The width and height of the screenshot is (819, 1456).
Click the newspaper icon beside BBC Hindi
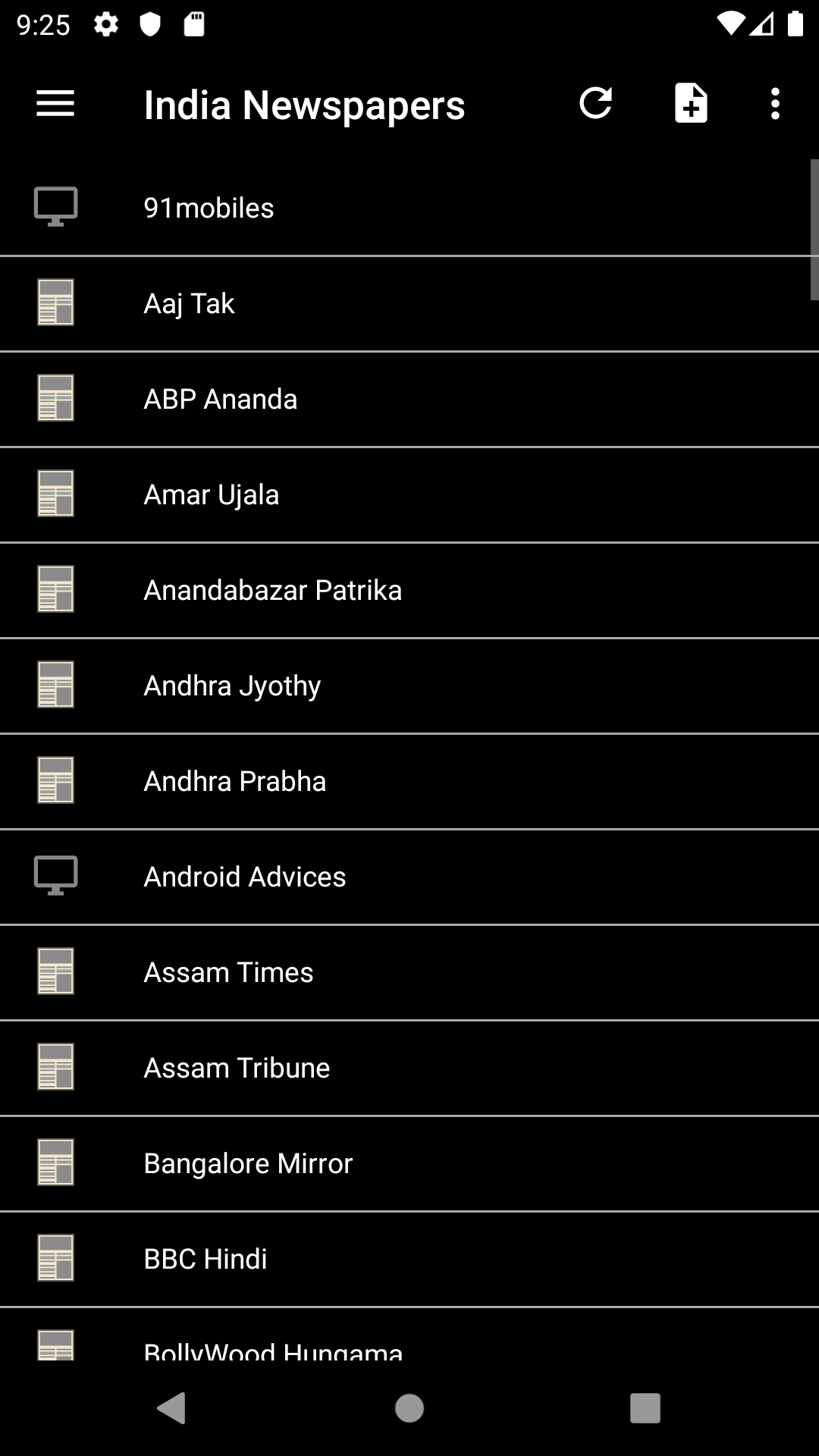(x=55, y=1258)
